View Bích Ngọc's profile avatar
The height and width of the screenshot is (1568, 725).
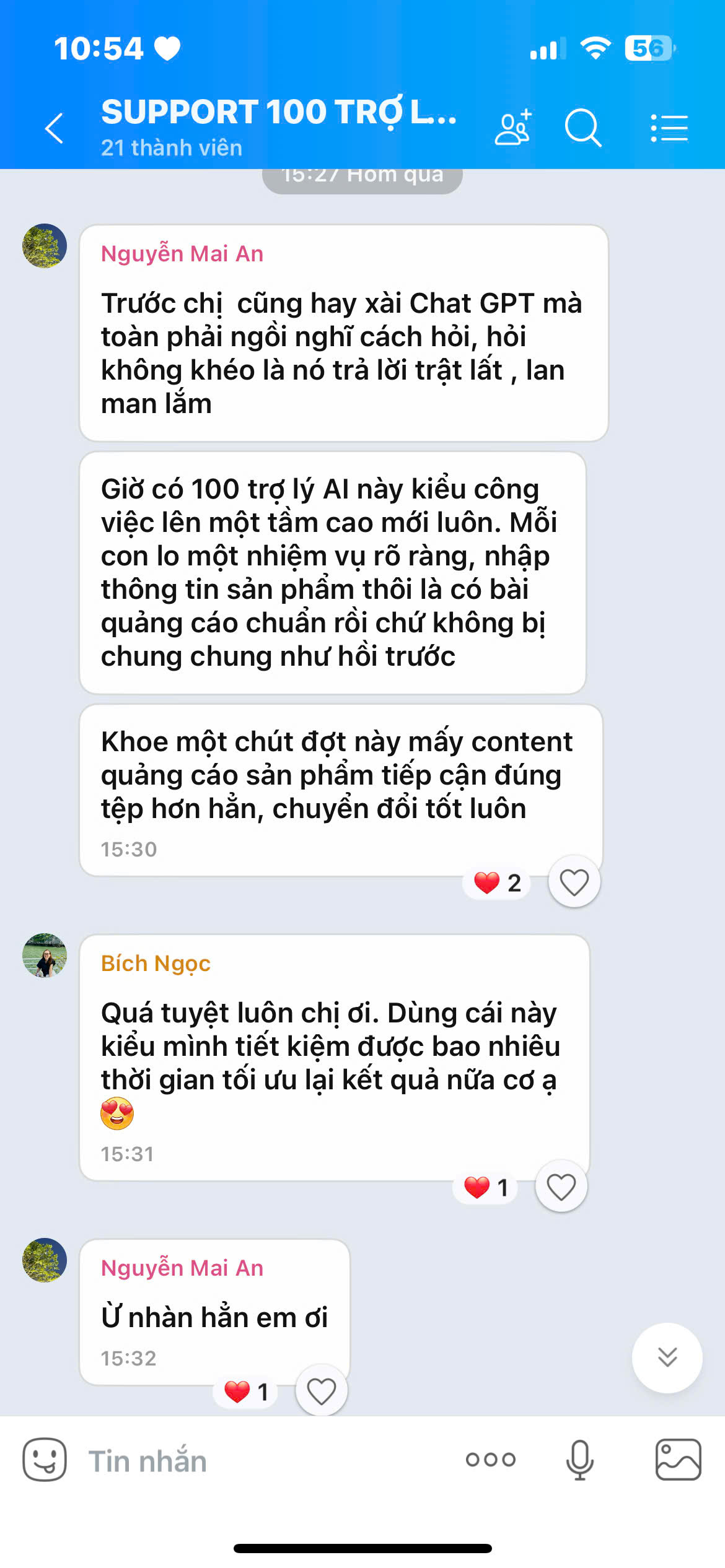click(45, 956)
